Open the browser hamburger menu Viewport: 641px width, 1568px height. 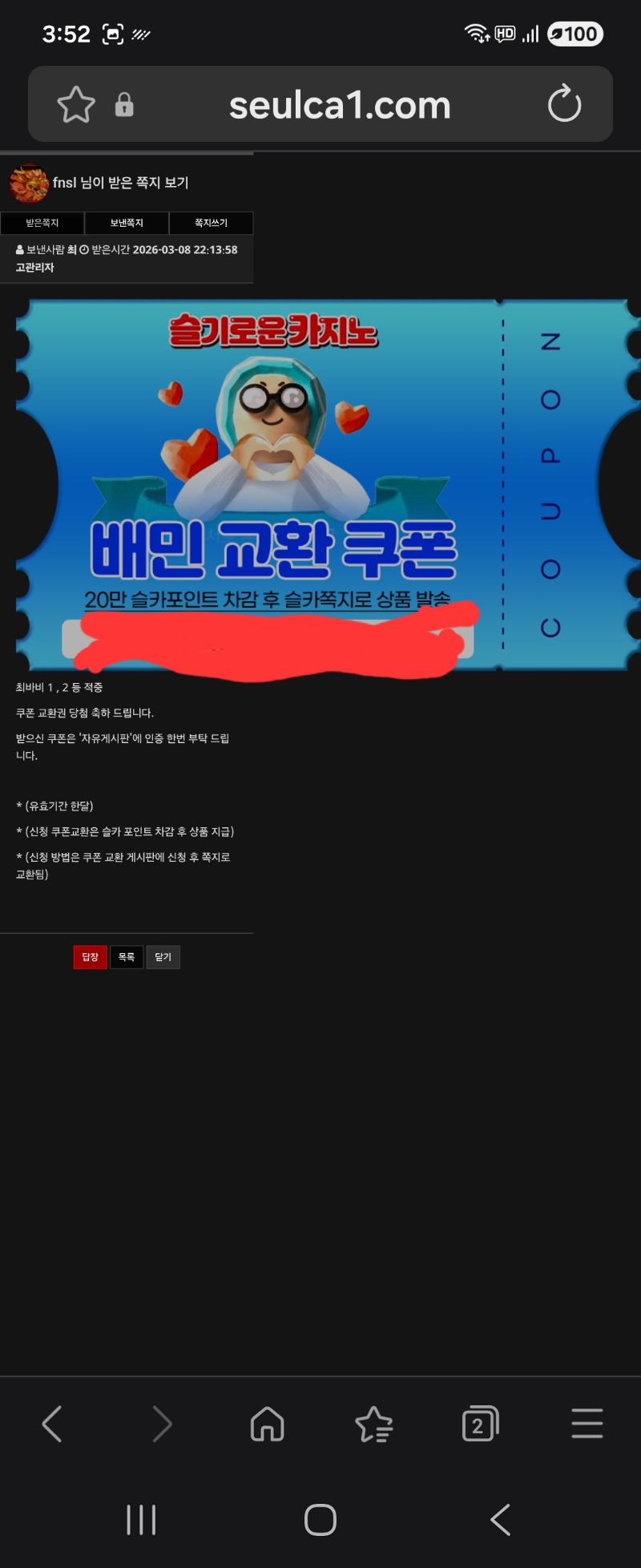(587, 1425)
